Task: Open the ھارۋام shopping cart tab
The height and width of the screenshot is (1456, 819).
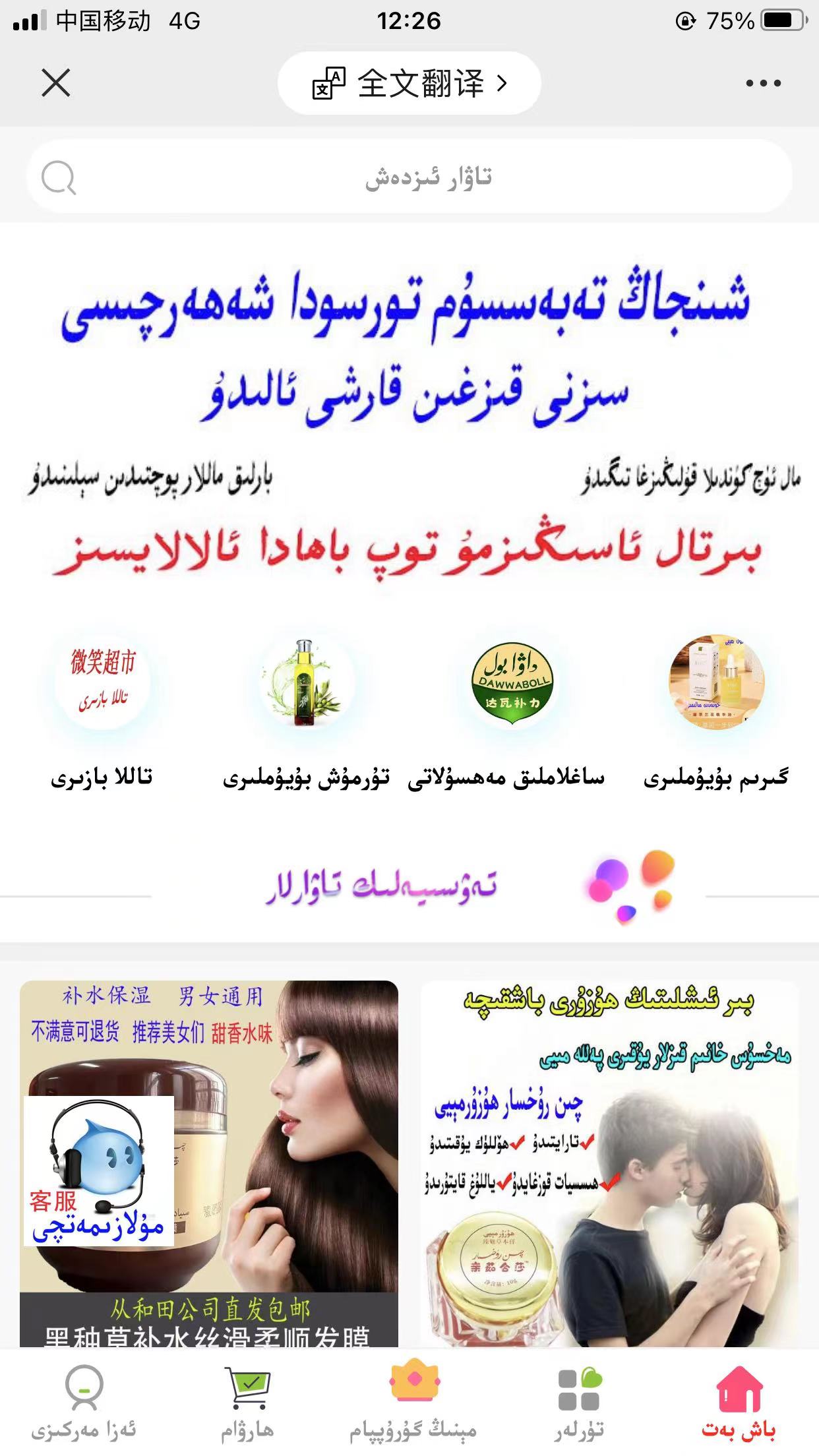Action: [247, 1401]
